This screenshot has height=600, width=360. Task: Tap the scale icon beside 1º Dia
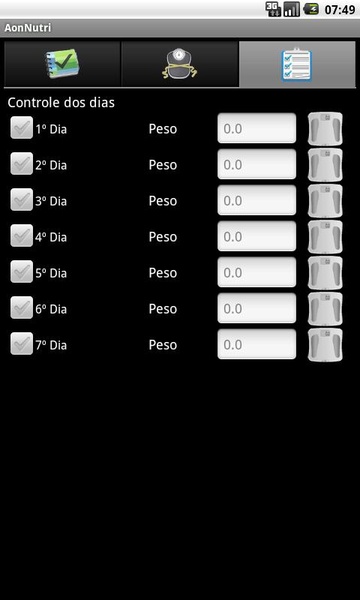click(325, 129)
